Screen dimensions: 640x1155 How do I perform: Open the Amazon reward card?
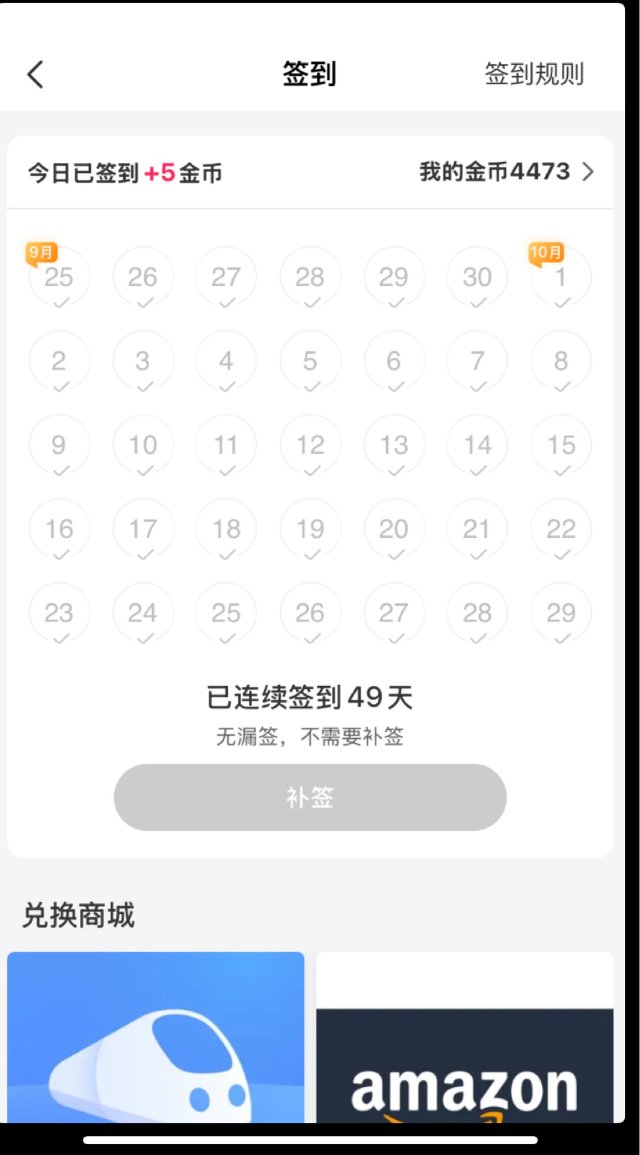465,1040
